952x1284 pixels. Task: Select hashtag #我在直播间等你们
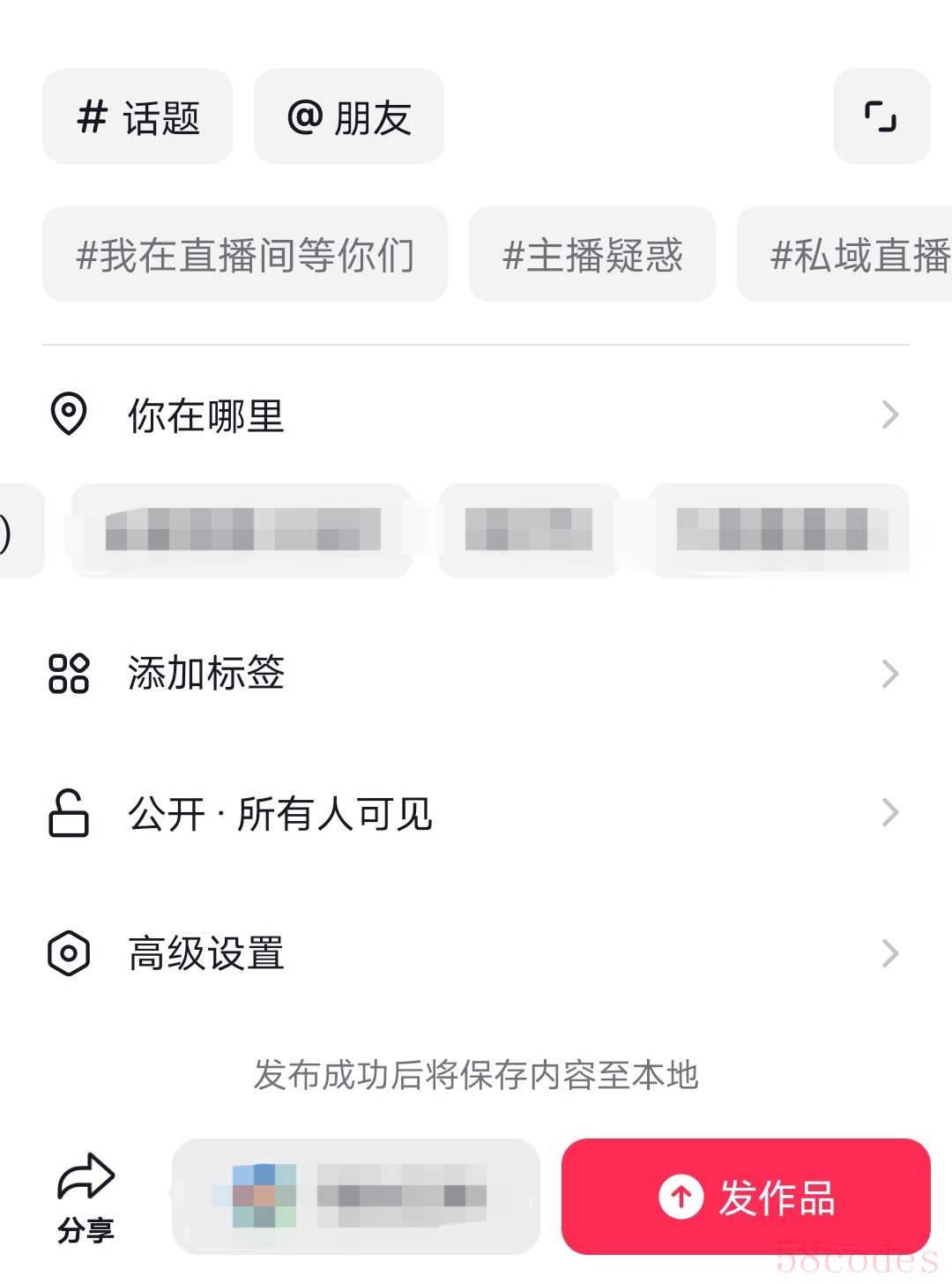point(245,255)
